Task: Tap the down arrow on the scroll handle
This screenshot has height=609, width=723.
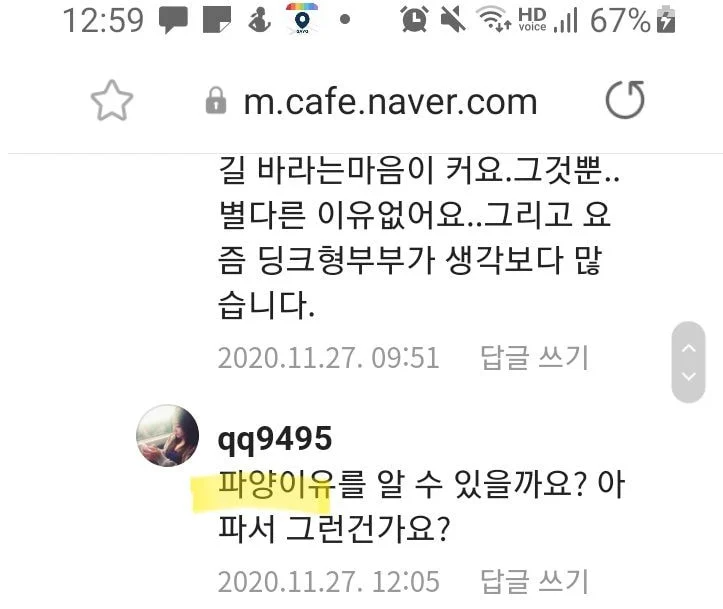Action: tap(688, 377)
